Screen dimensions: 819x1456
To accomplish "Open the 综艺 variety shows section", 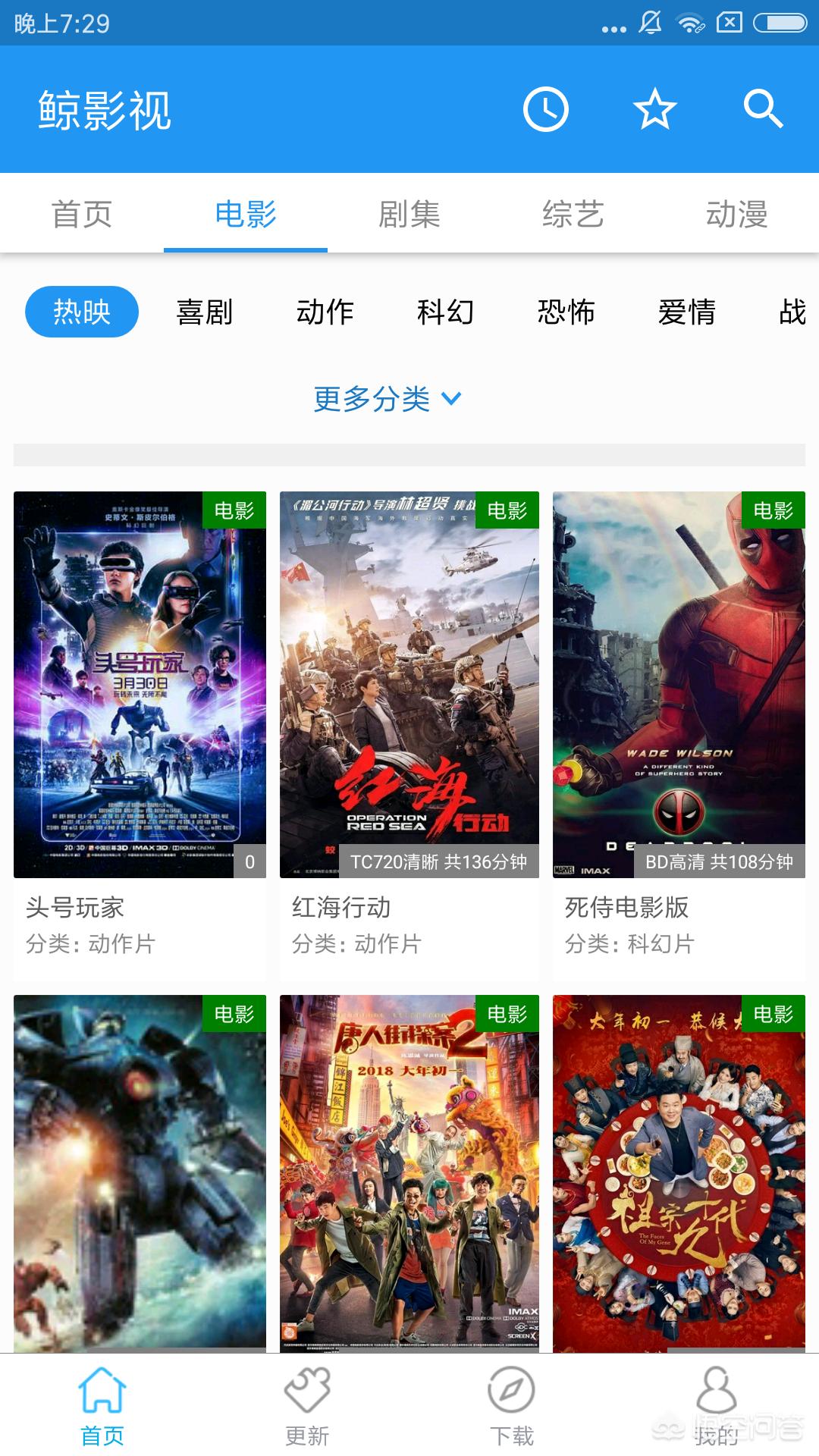I will tap(573, 215).
